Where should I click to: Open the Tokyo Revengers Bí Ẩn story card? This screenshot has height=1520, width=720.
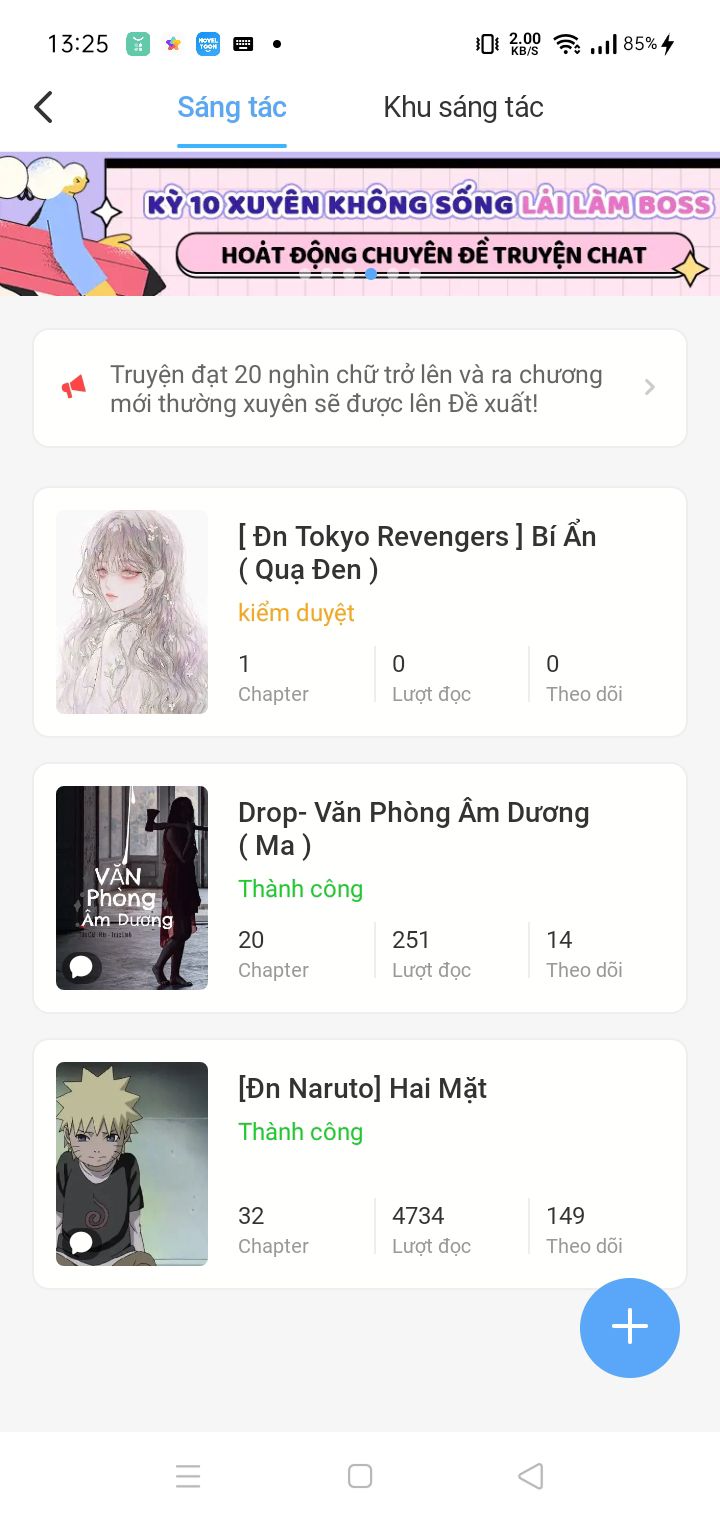(x=360, y=612)
